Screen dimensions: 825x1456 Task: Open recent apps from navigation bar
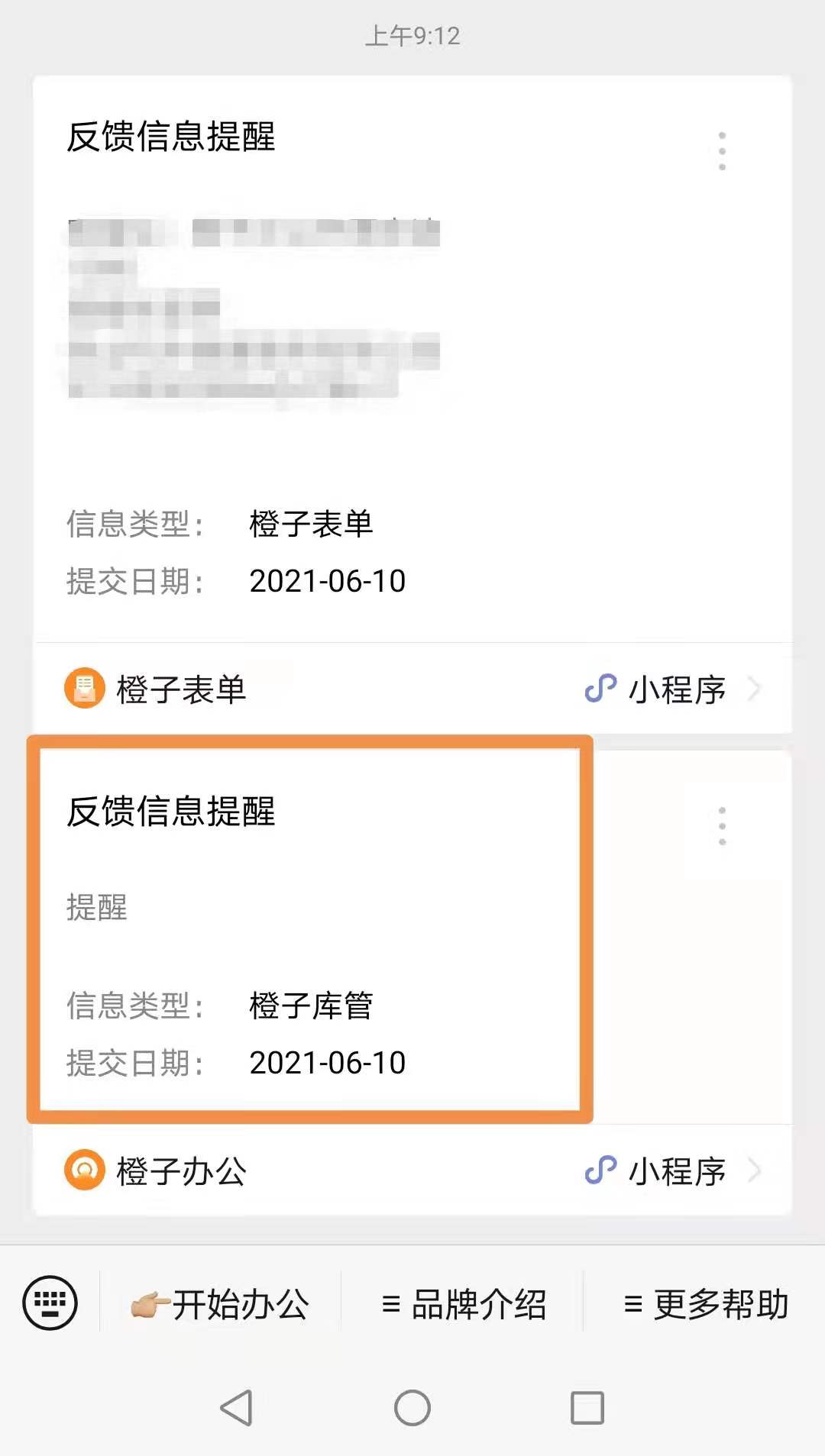(587, 1407)
